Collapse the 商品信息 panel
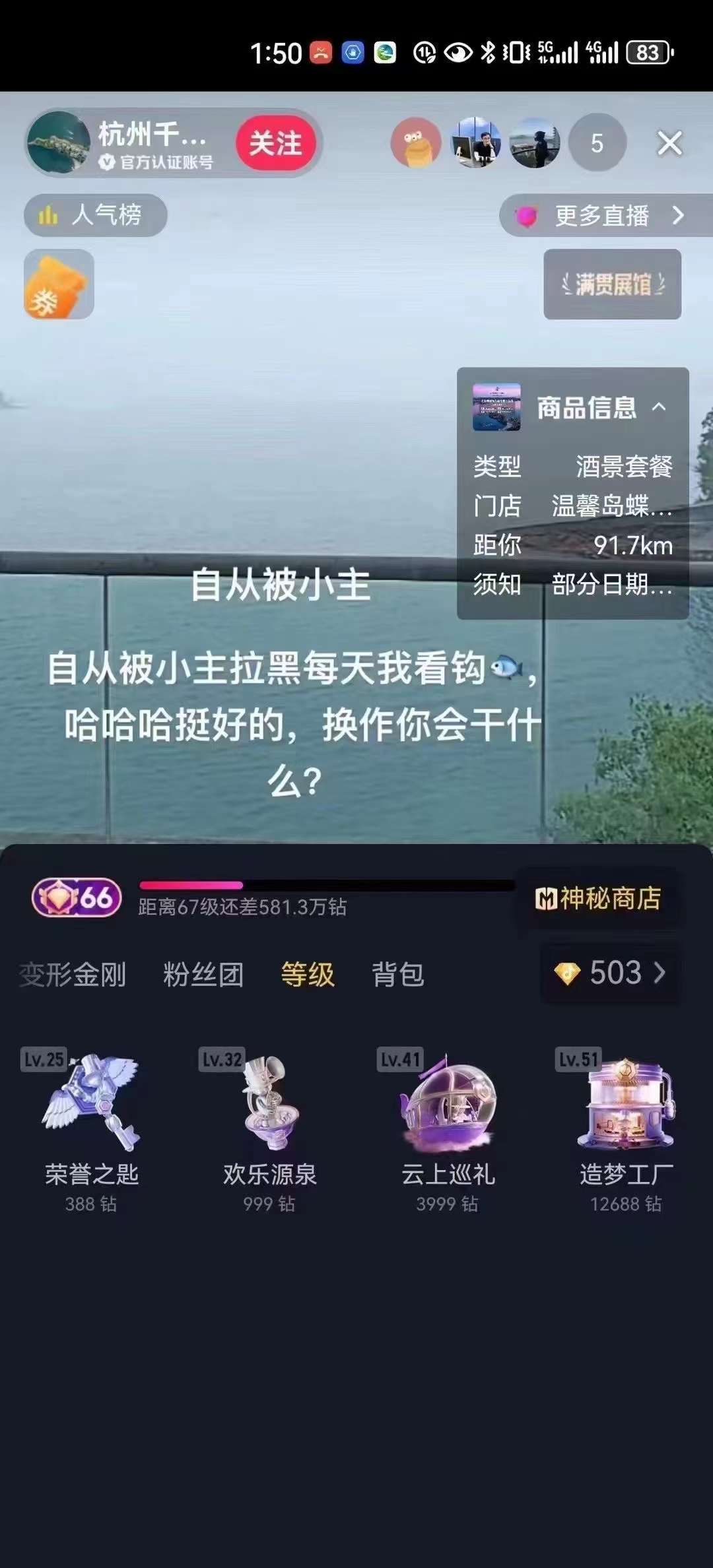 (x=658, y=407)
